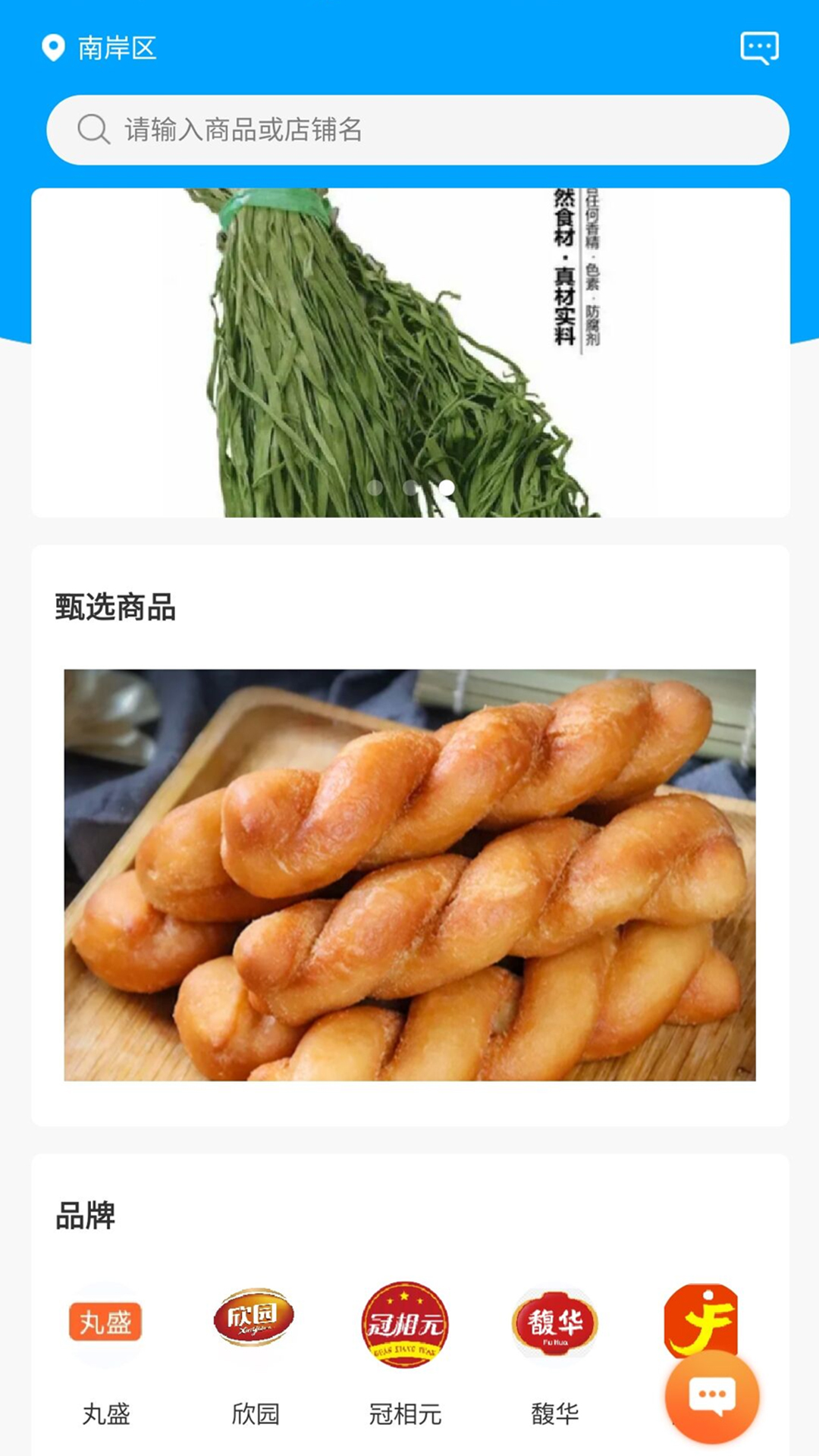Select the 冠相元 brand
Viewport: 819px width, 1456px height.
pyautogui.click(x=404, y=1325)
